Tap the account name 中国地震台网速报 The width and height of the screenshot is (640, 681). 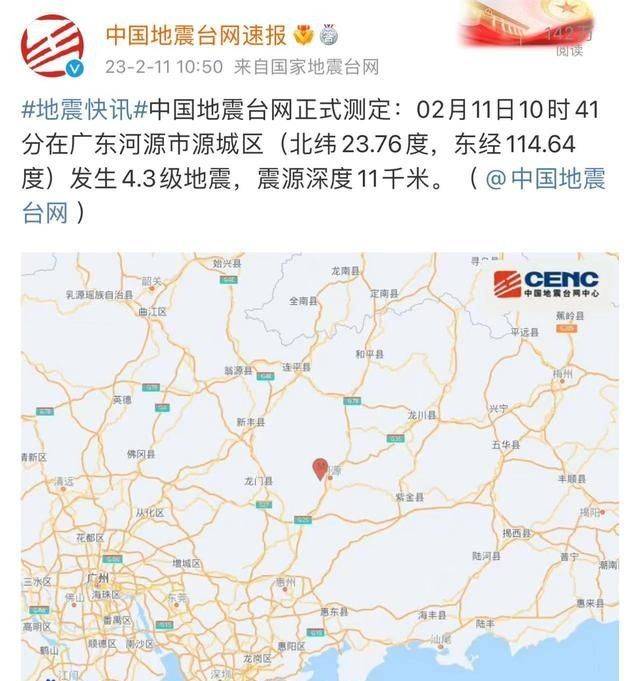[x=197, y=35]
